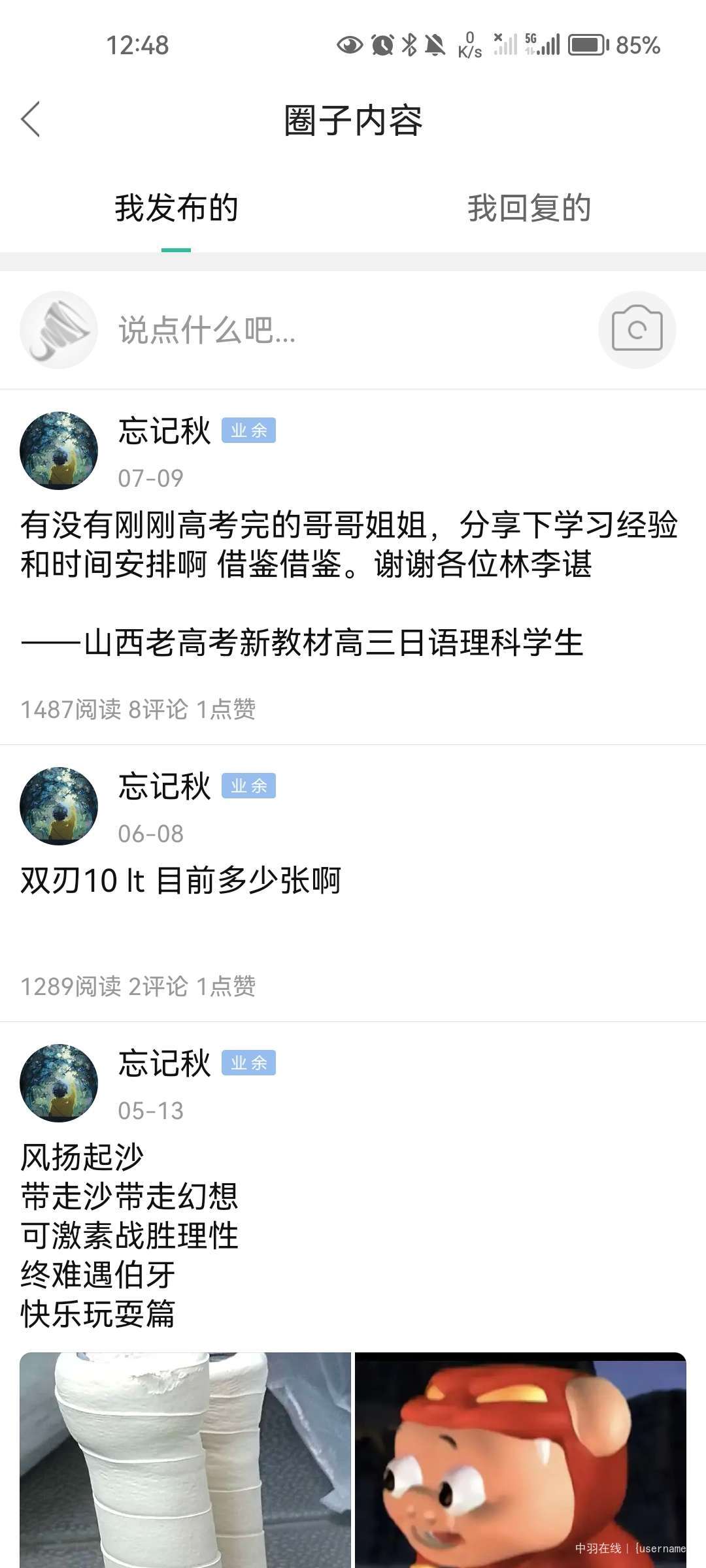View the red cartoon pig image

520,1460
